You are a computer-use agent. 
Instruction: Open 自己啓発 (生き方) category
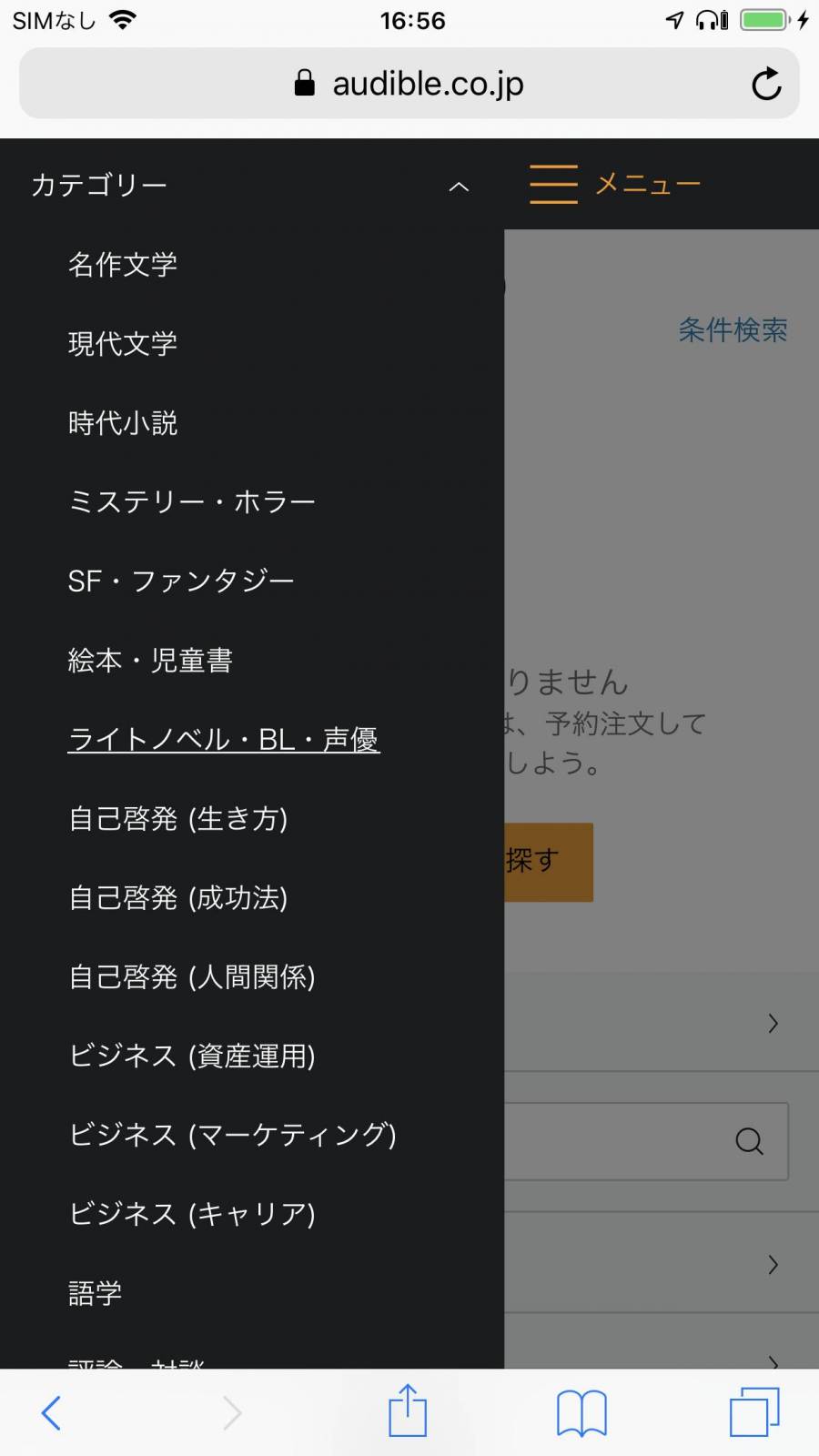click(178, 819)
